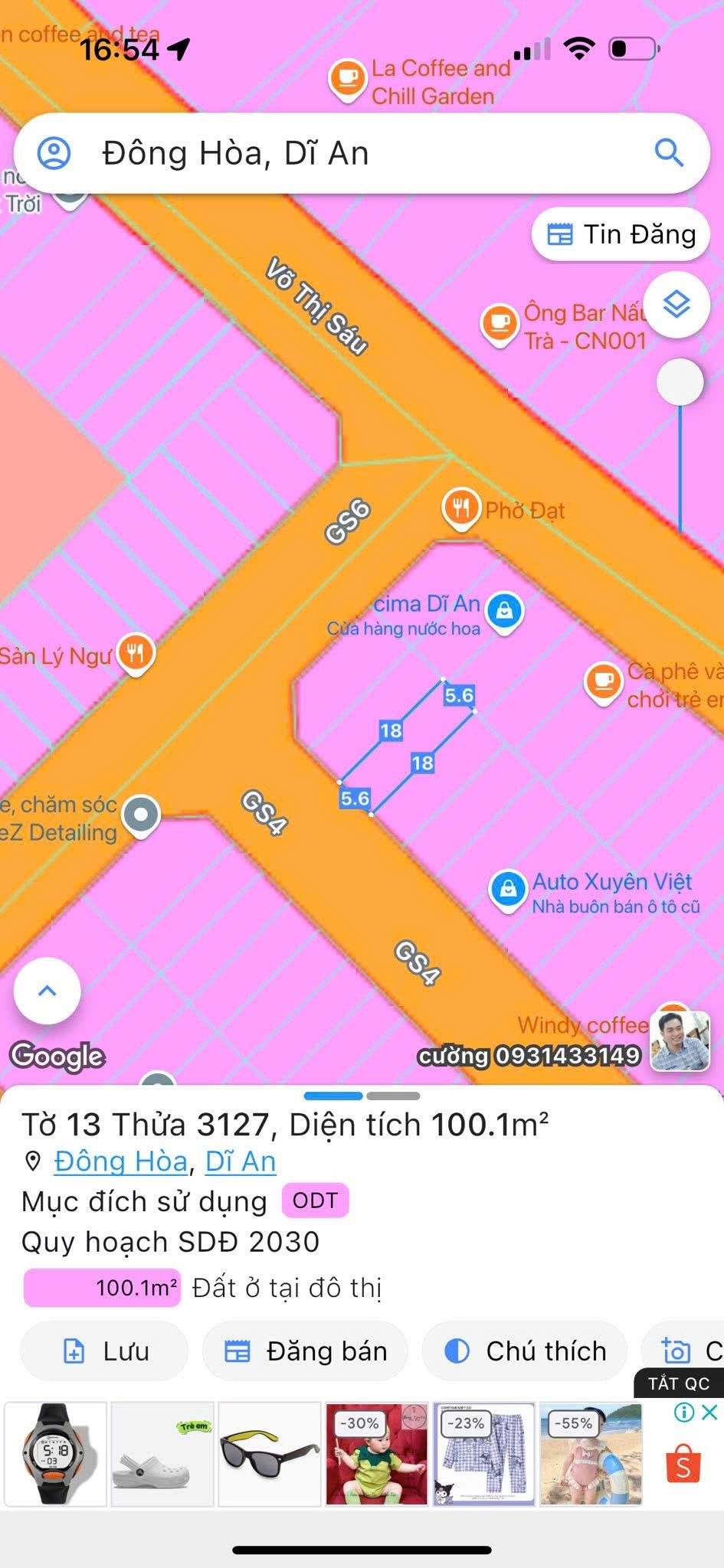Screen dimensions: 724x1568
Task: Expand panel with the up chevron
Action: coord(48,990)
